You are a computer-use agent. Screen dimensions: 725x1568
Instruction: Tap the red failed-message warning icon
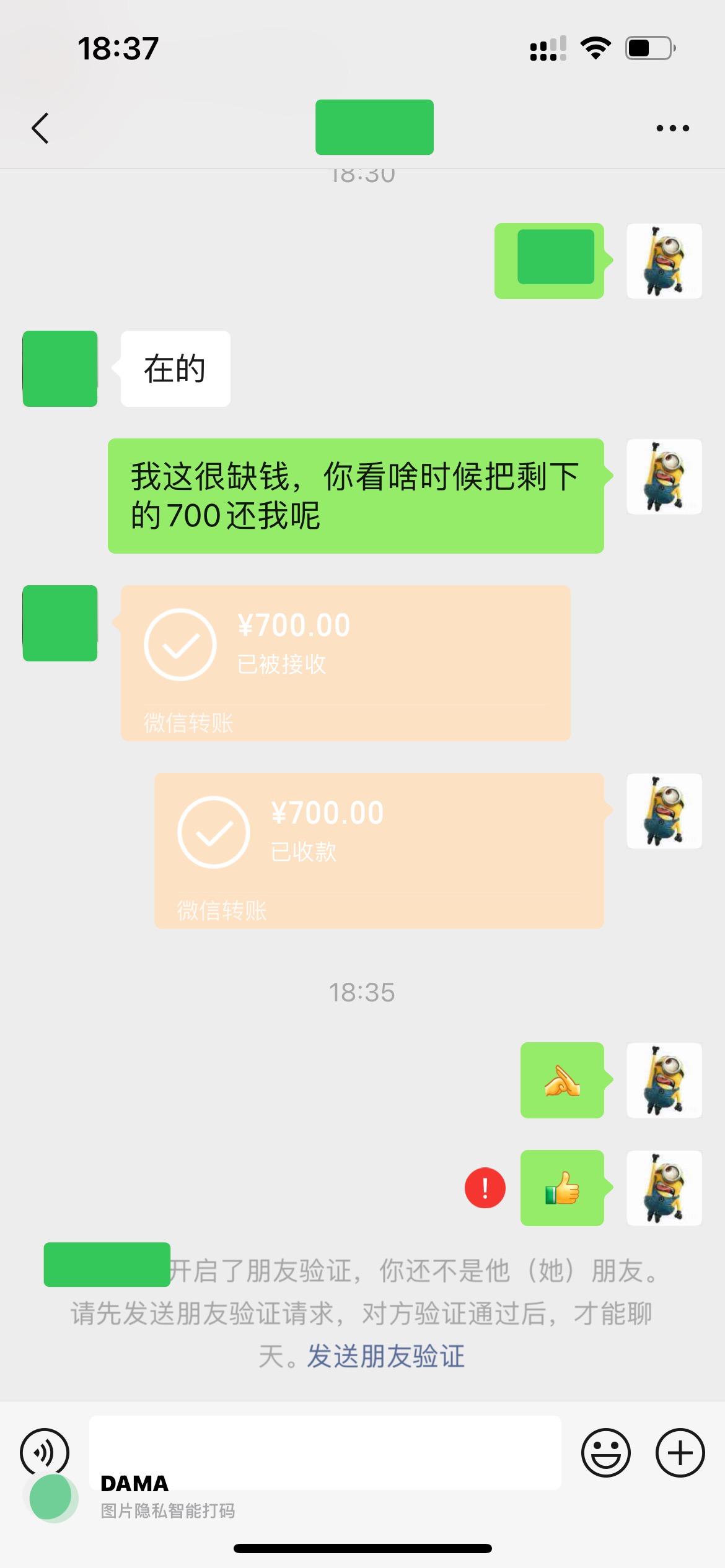tap(485, 1188)
